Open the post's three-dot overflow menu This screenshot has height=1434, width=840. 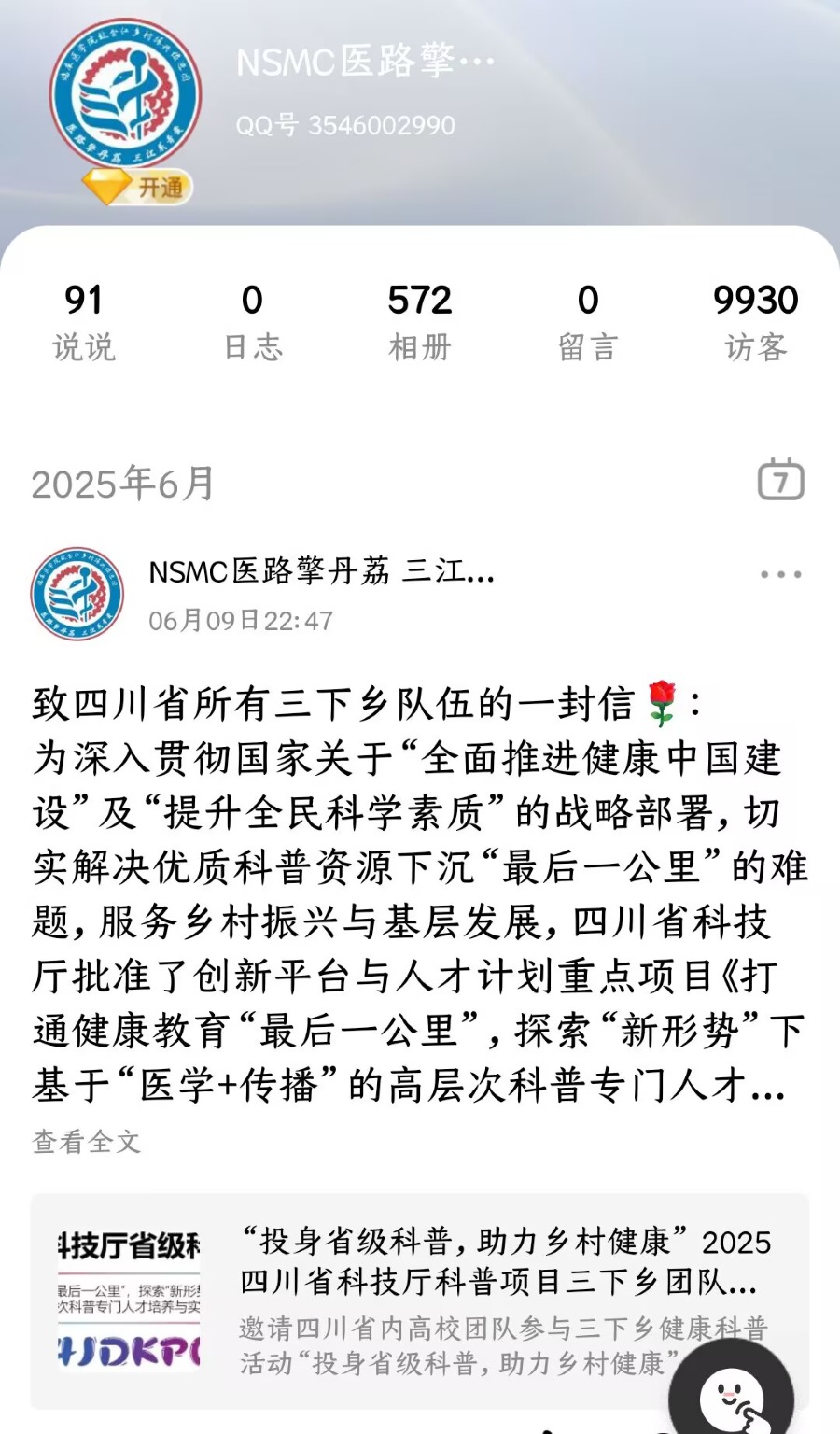pos(780,574)
